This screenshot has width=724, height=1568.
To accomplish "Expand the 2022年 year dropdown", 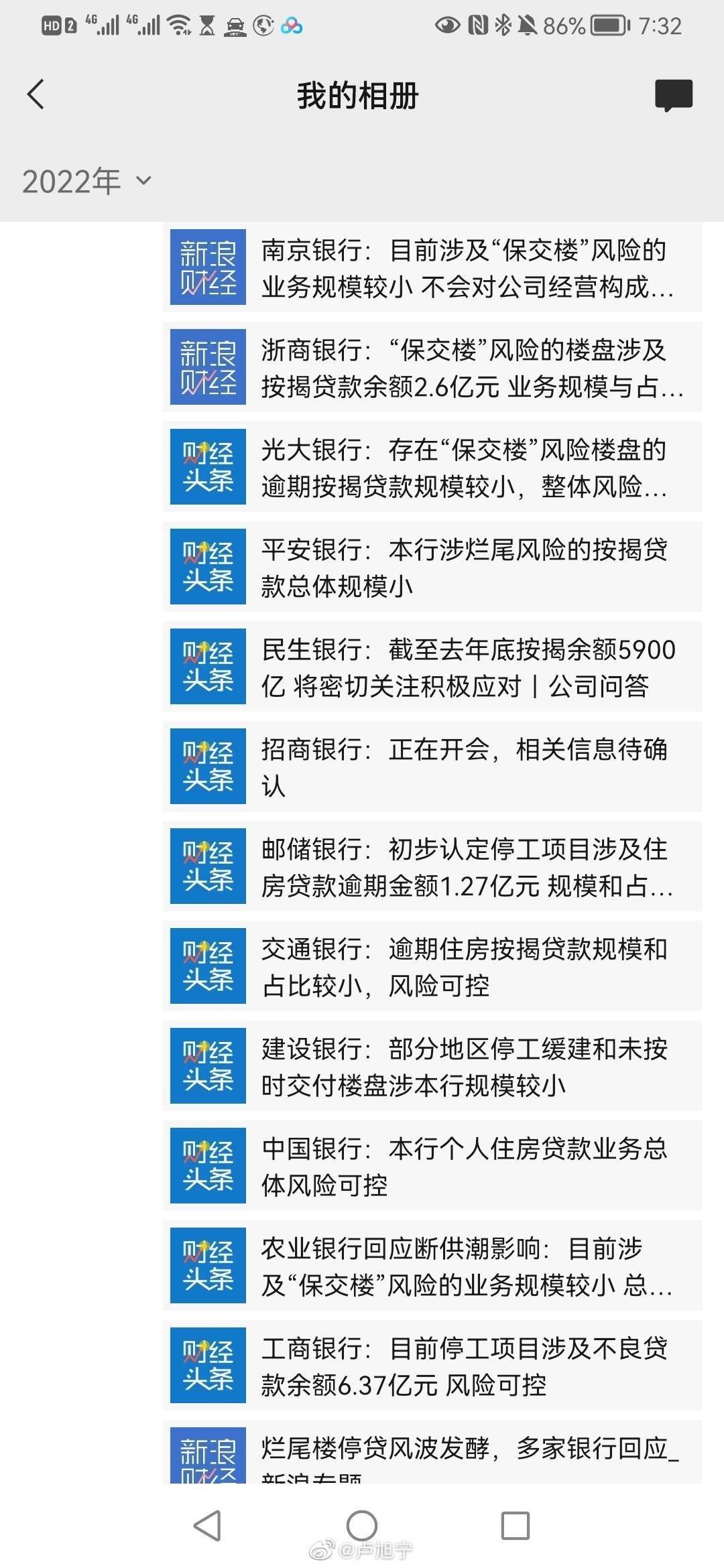I will [x=87, y=181].
